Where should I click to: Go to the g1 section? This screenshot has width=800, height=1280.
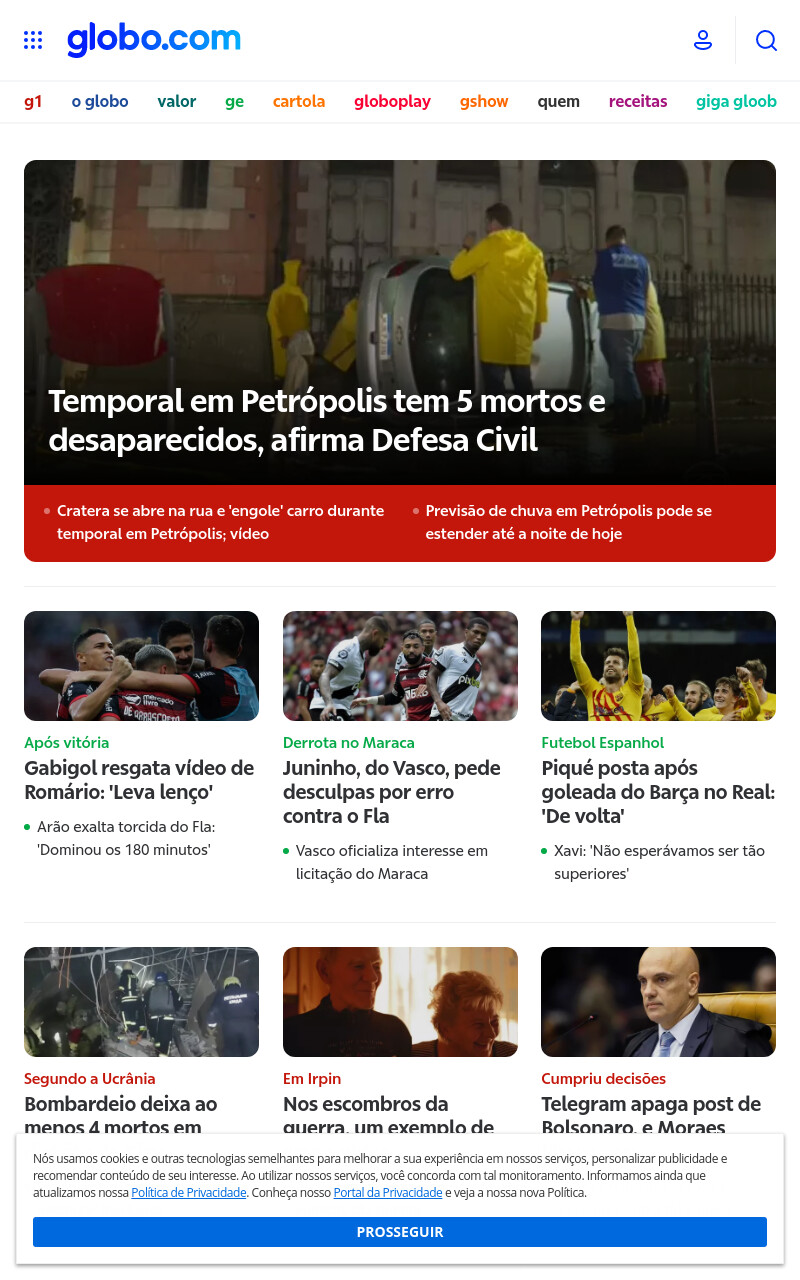coord(33,101)
